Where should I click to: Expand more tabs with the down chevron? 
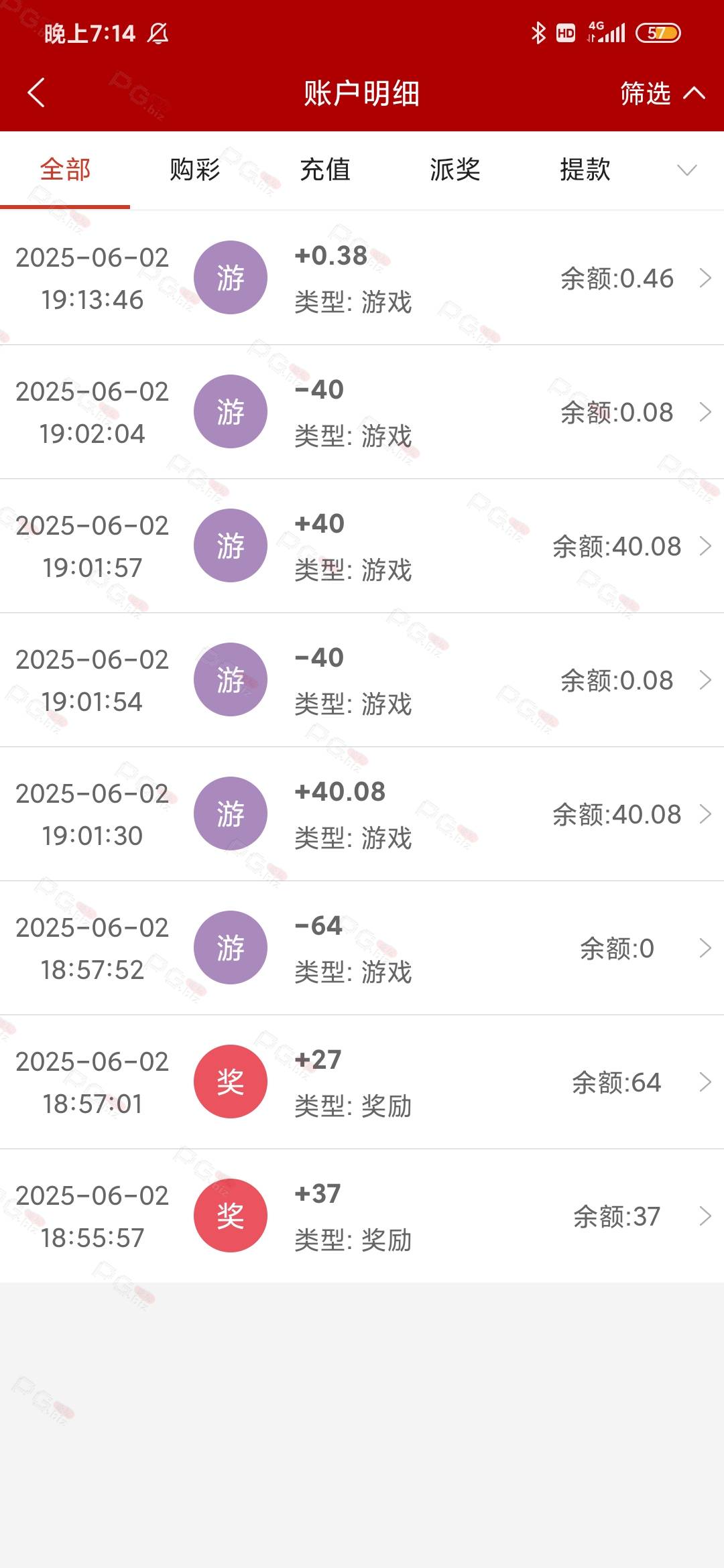pyautogui.click(x=687, y=170)
